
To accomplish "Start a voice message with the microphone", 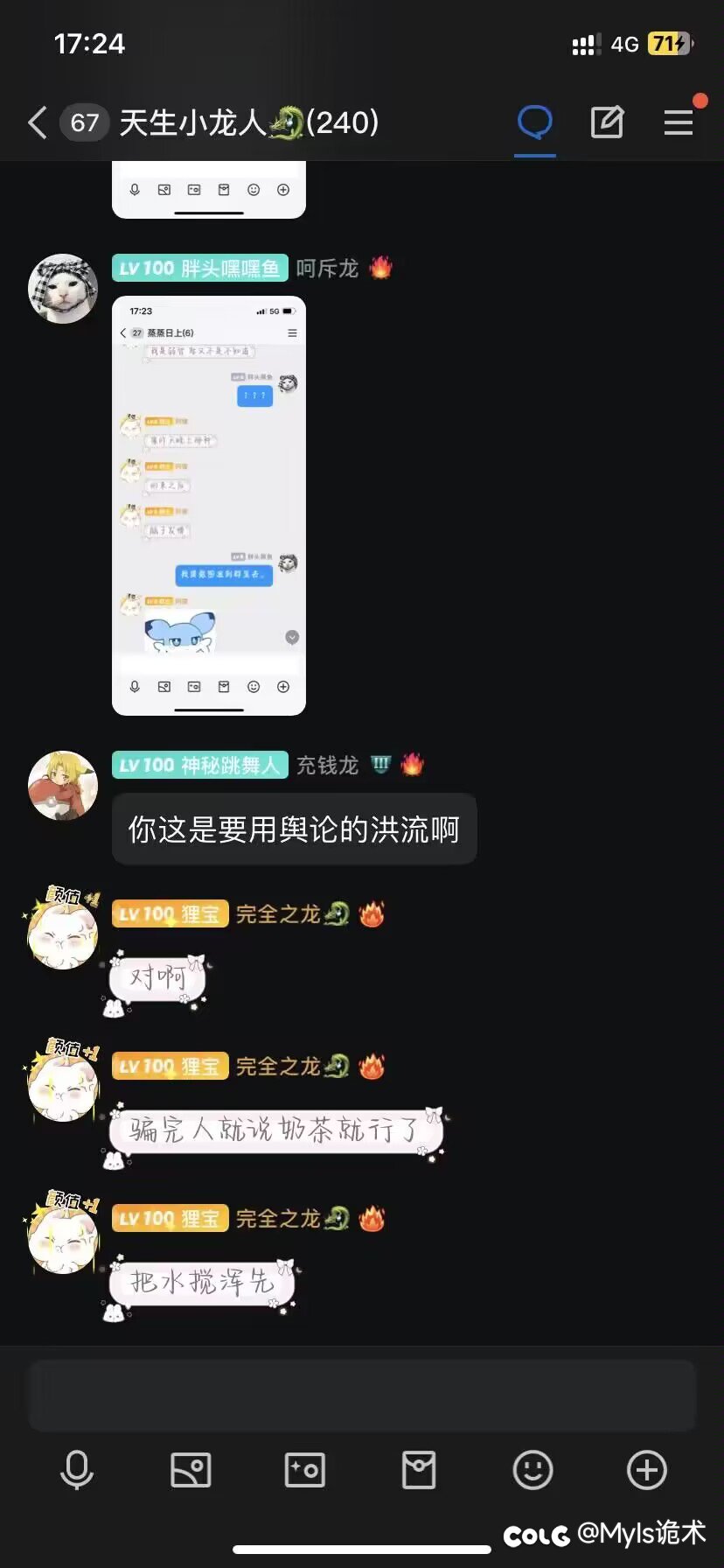I will [77, 1469].
